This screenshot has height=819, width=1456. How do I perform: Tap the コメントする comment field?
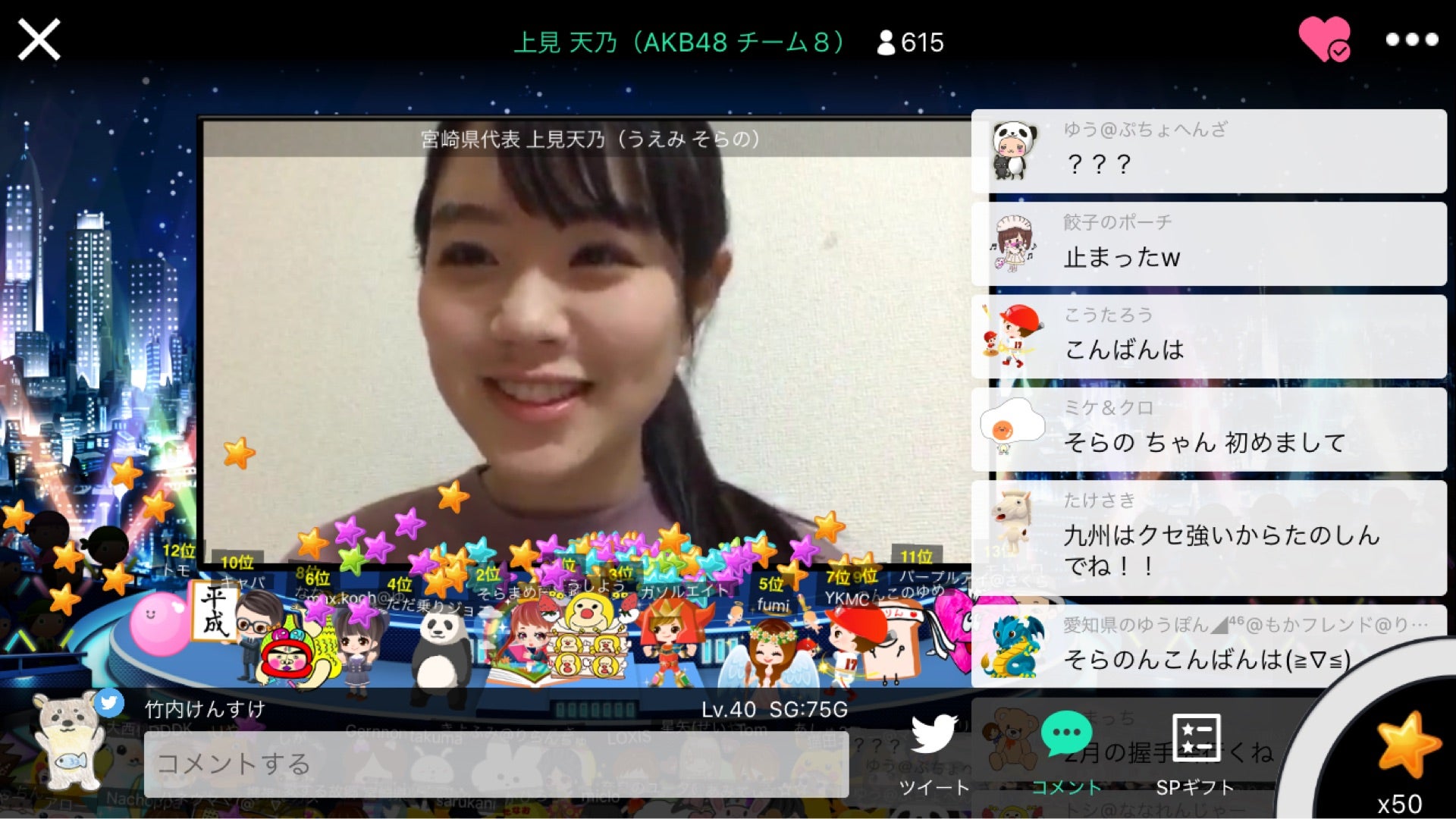496,764
